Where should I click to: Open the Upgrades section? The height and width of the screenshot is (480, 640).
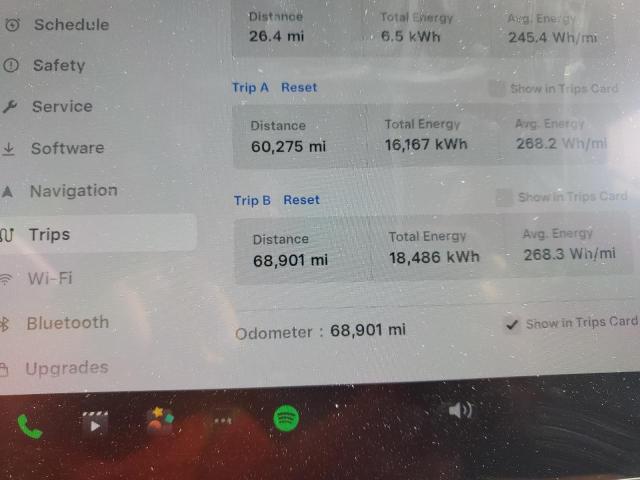(x=66, y=368)
